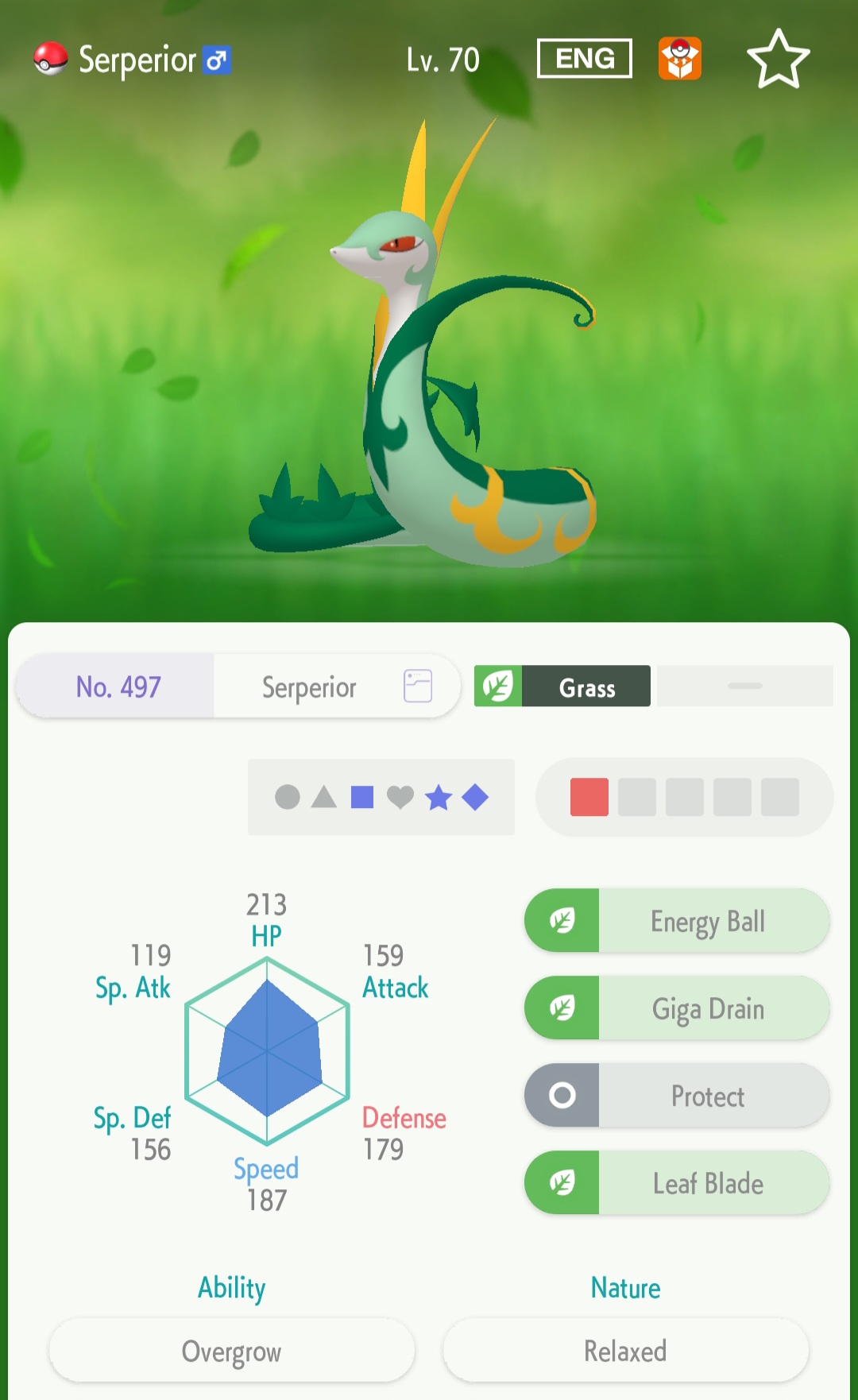858x1400 pixels.
Task: View Giga Drain move details
Action: click(x=677, y=1008)
